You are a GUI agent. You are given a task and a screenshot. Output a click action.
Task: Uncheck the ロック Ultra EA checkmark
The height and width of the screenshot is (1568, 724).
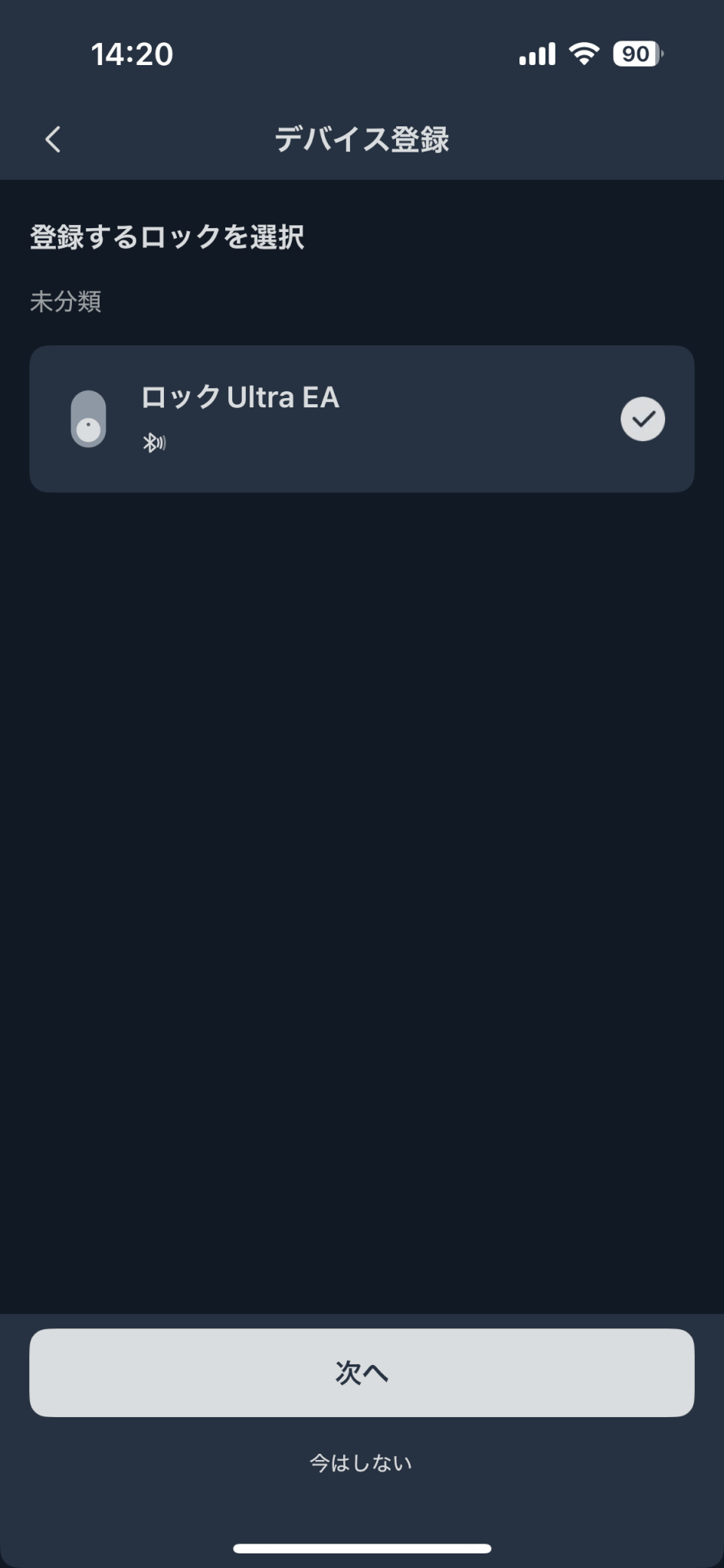642,419
